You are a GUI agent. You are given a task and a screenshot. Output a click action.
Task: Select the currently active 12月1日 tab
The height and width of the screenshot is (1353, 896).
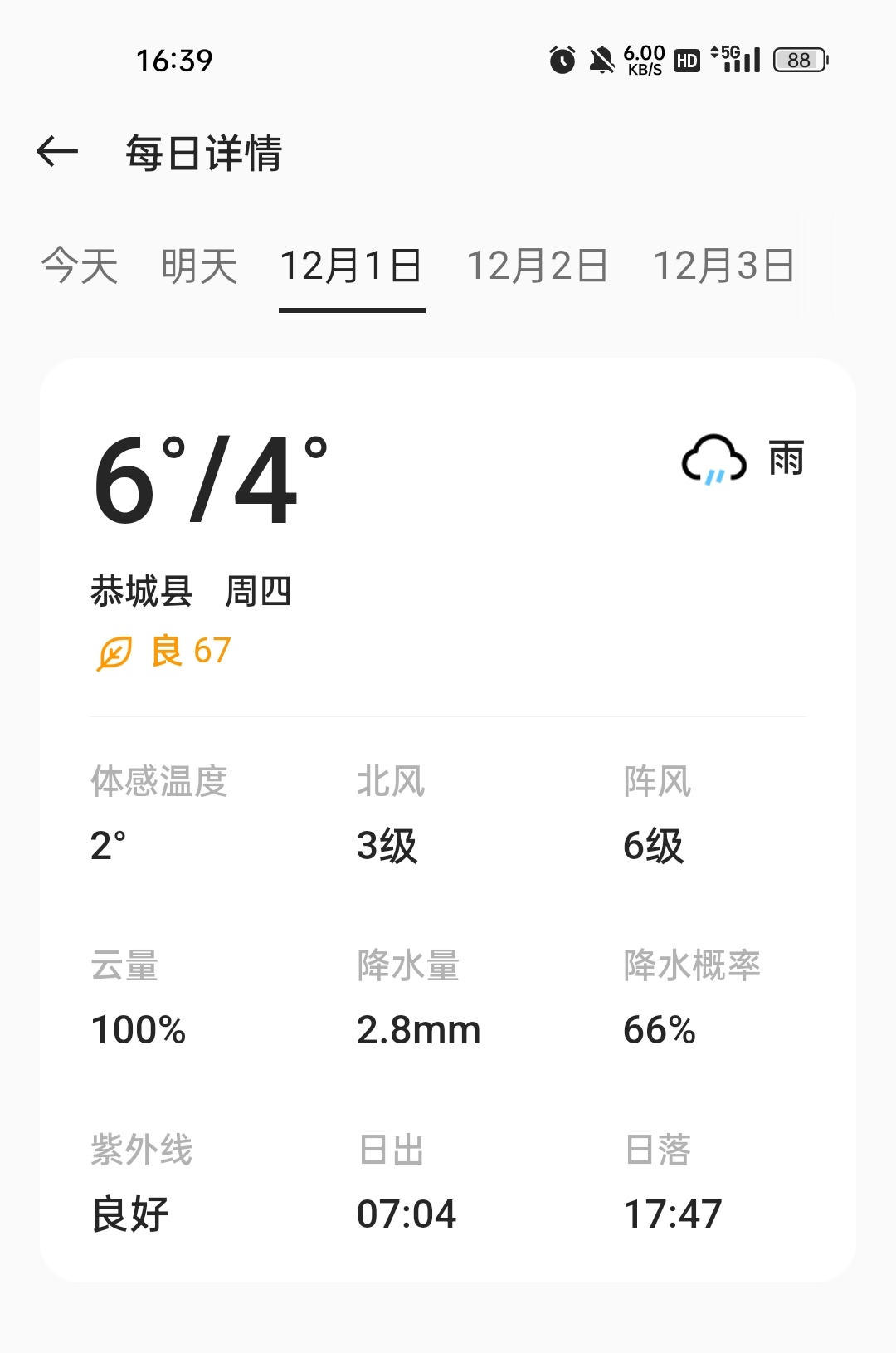click(x=351, y=267)
